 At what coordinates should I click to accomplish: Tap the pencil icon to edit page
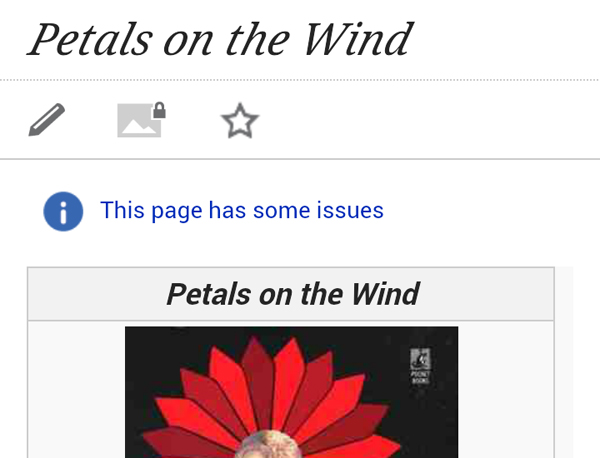[x=46, y=121]
